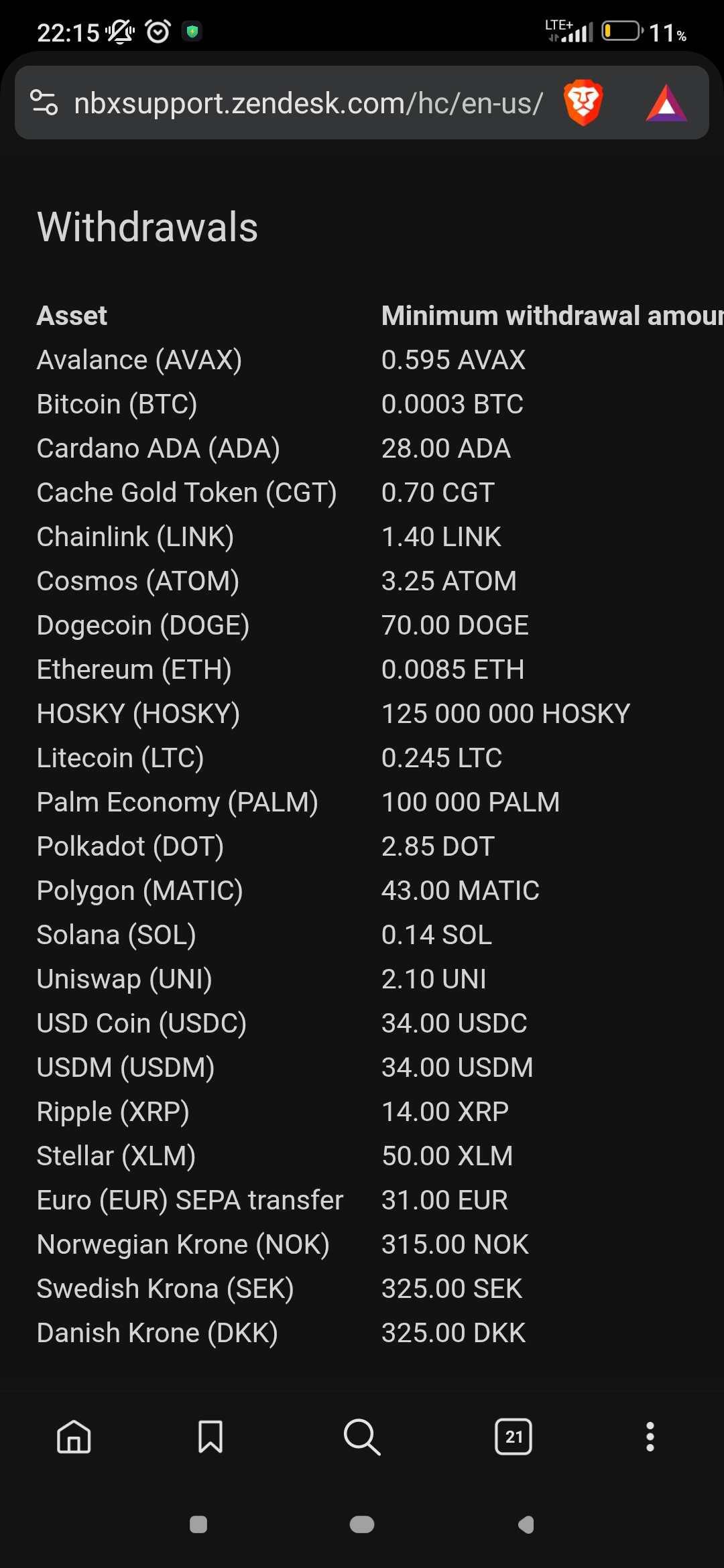Screen dimensions: 724x1568
Task: Open search from the bottom toolbar
Action: pyautogui.click(x=362, y=1437)
